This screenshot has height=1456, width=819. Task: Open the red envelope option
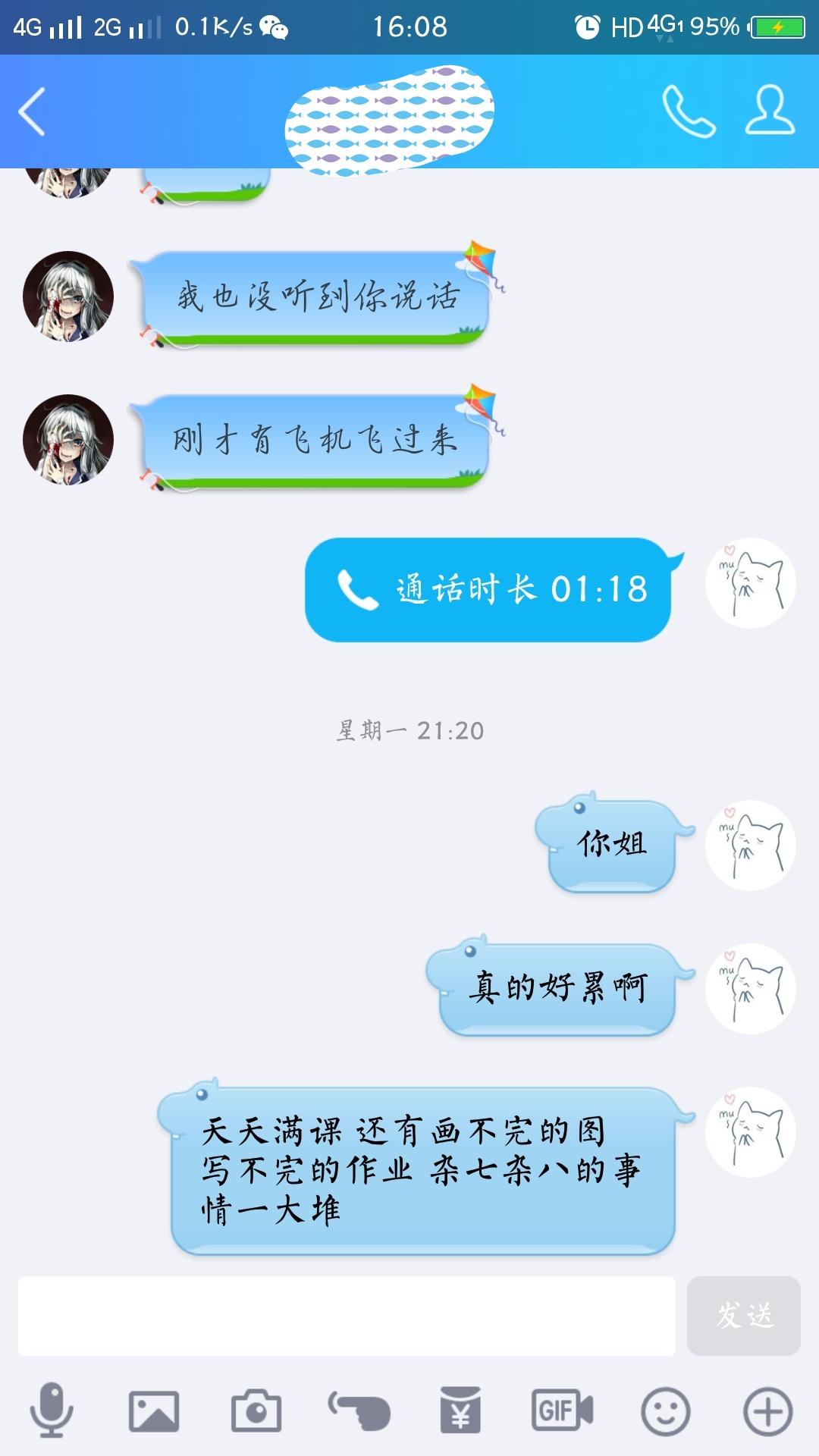pos(460,1410)
